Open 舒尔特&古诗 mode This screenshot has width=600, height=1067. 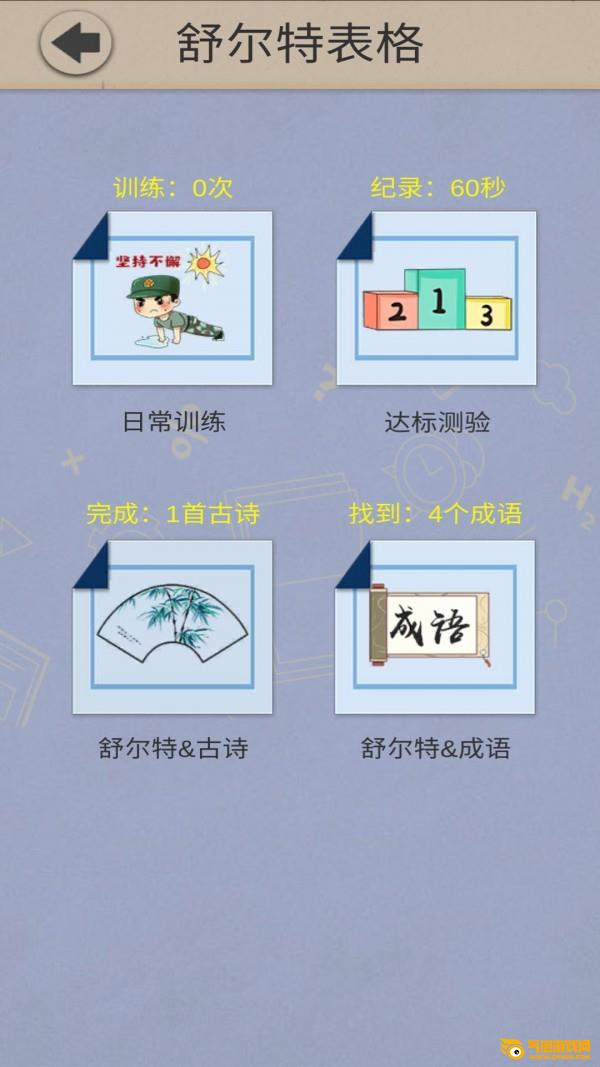pos(173,627)
